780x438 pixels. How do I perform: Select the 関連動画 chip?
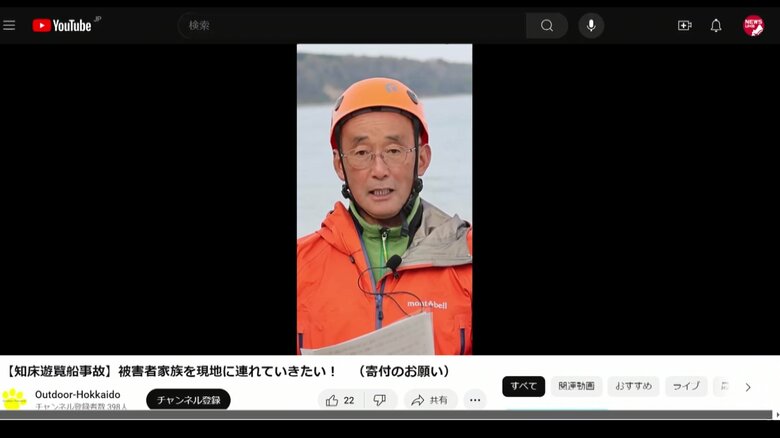(576, 386)
